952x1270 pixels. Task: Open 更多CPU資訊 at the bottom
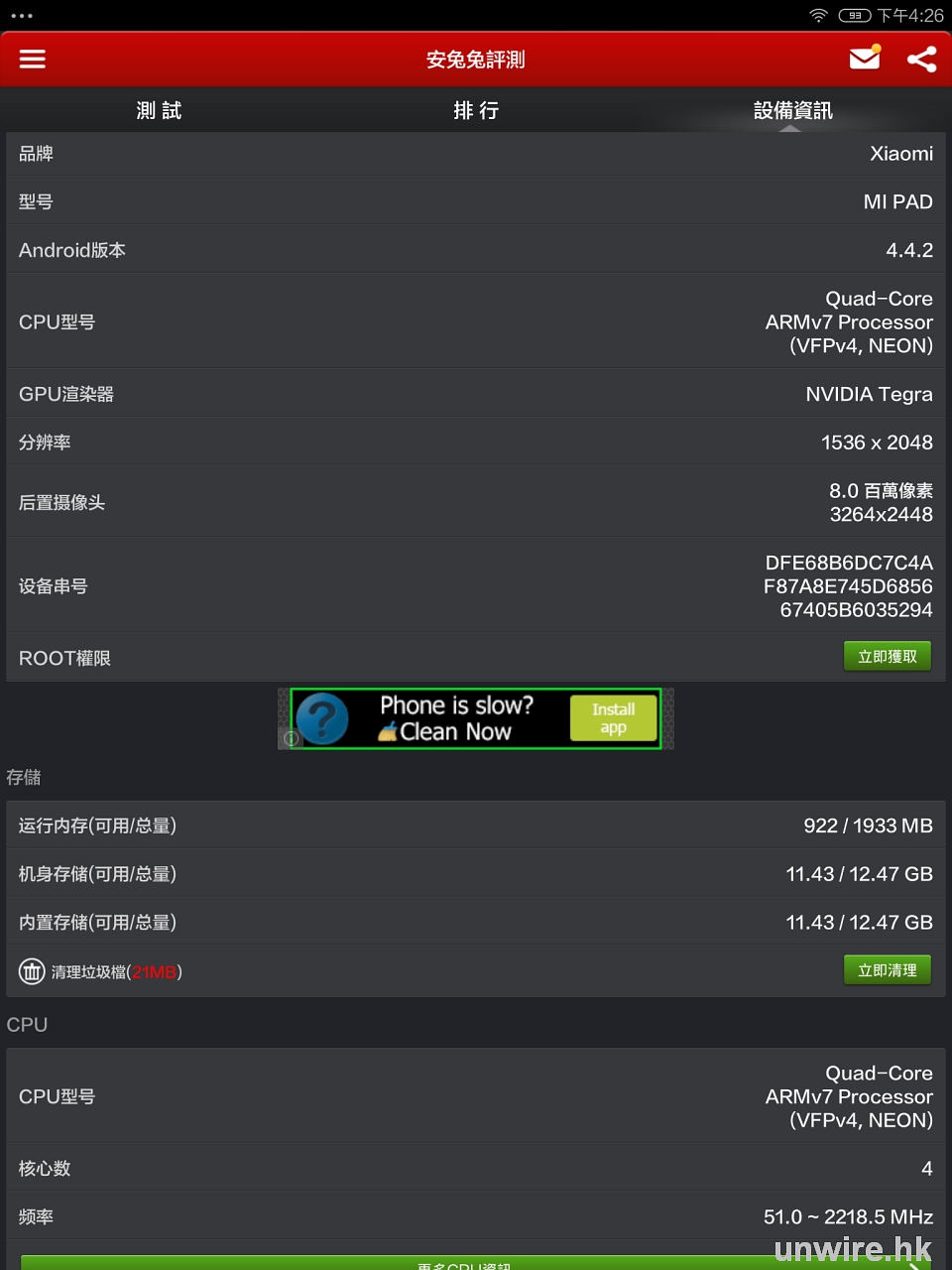point(466,1263)
